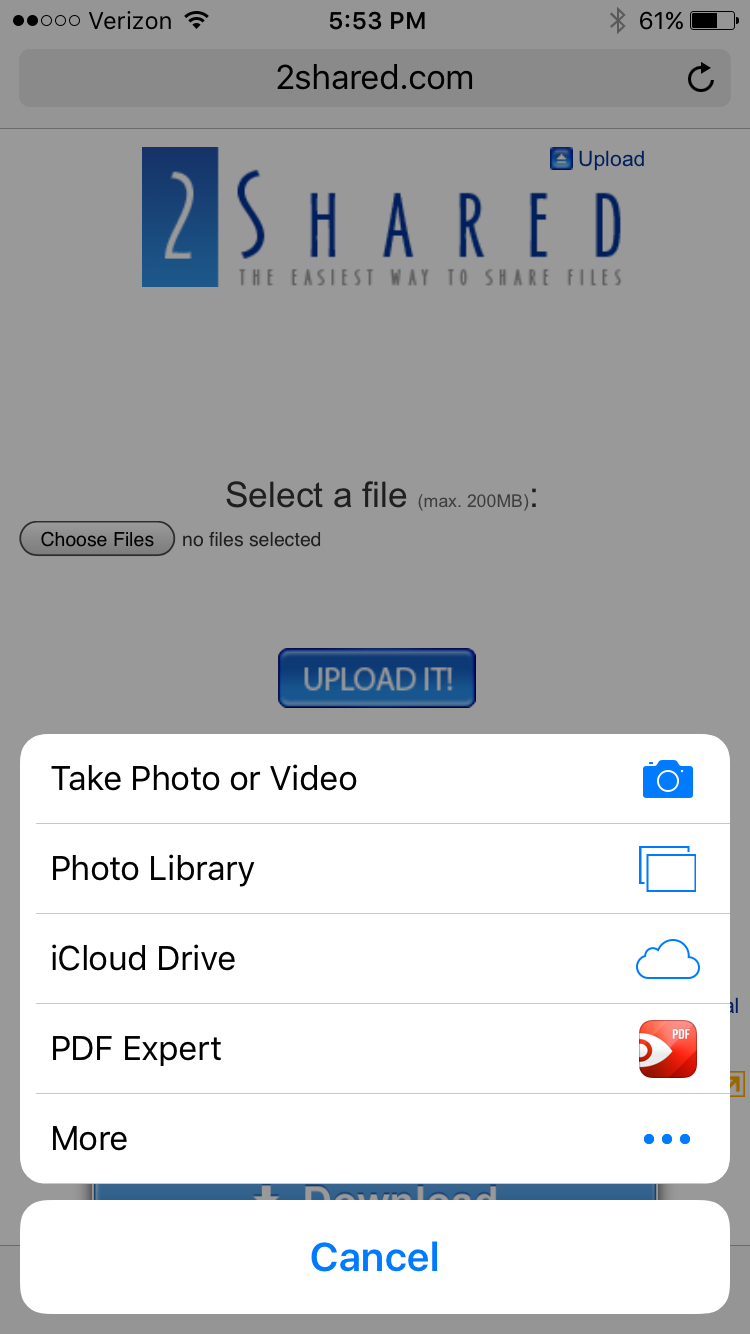The width and height of the screenshot is (750, 1334).
Task: Select Take Photo or Video option
Action: coord(375,779)
